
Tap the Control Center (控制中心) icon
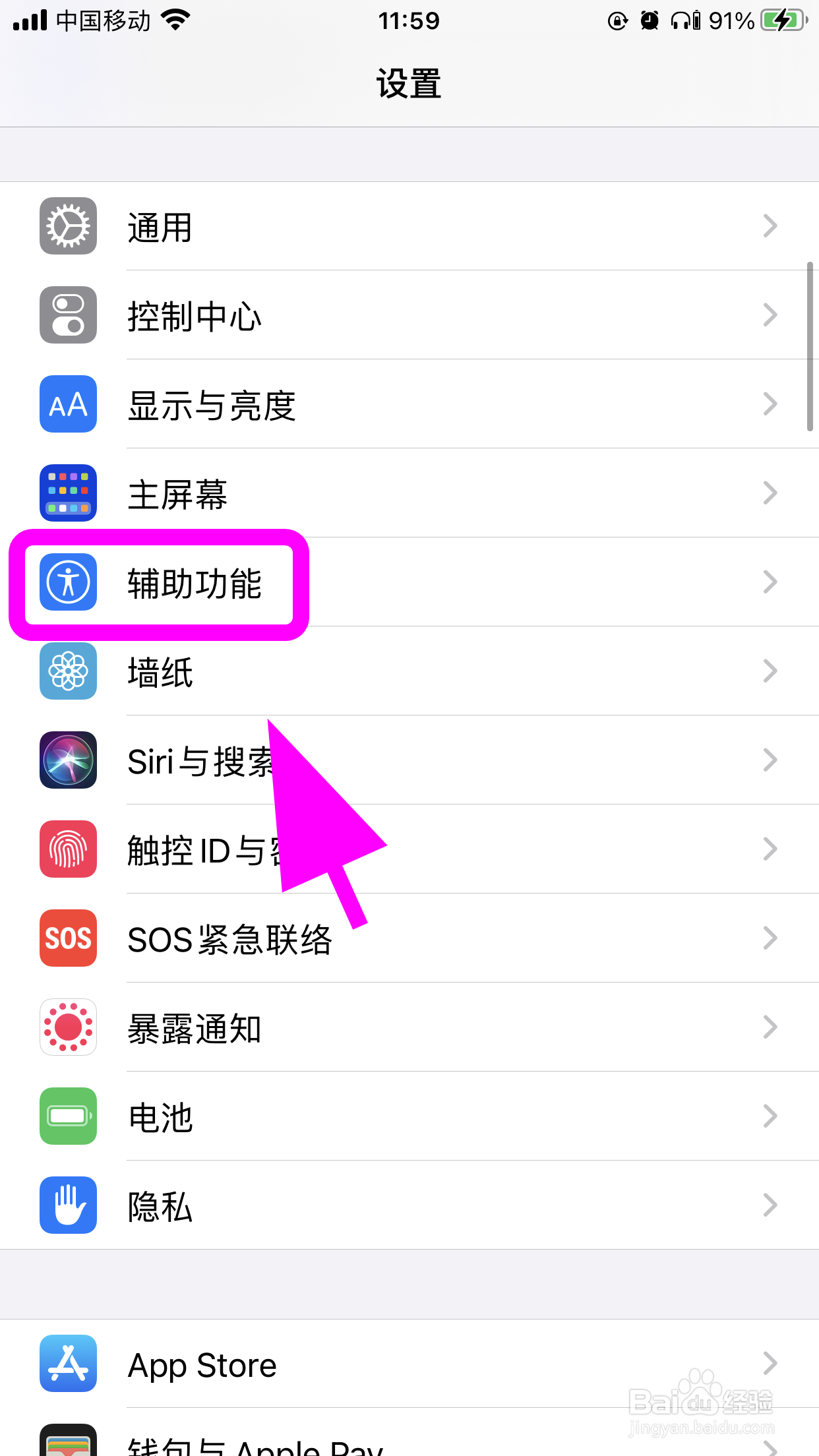(68, 315)
